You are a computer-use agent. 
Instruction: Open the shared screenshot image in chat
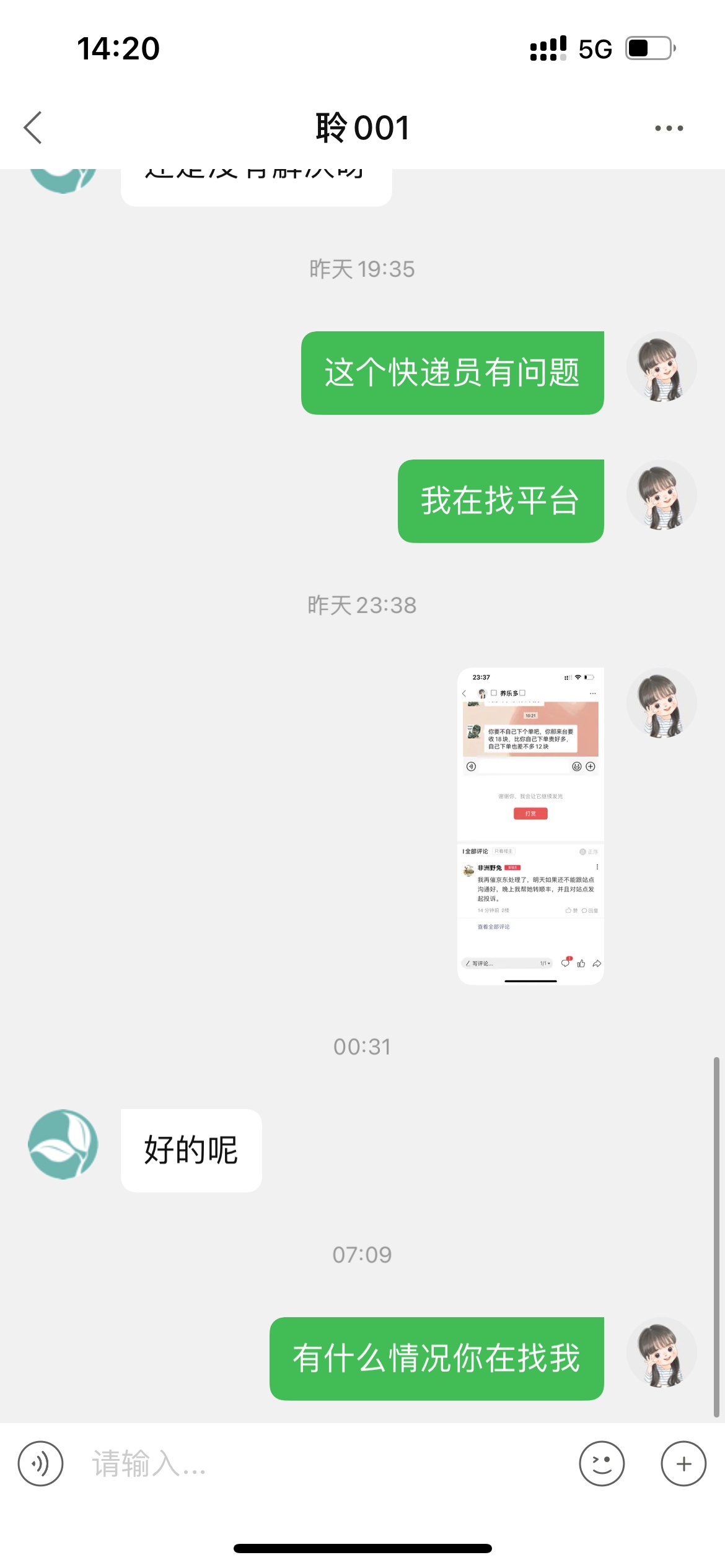click(x=530, y=826)
